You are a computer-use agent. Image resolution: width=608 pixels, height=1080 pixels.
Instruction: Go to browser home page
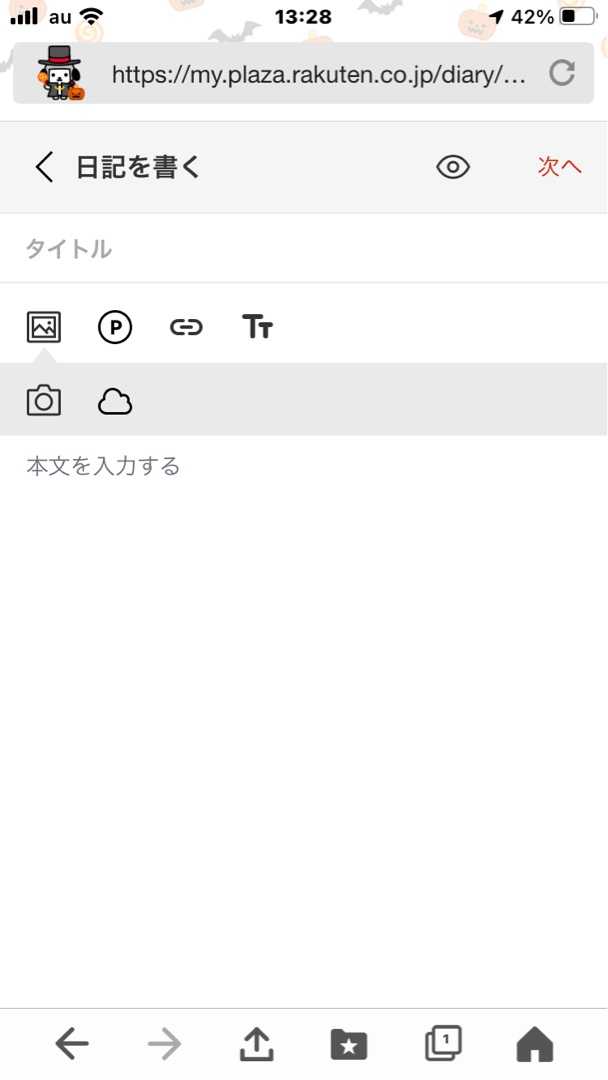click(x=535, y=1045)
